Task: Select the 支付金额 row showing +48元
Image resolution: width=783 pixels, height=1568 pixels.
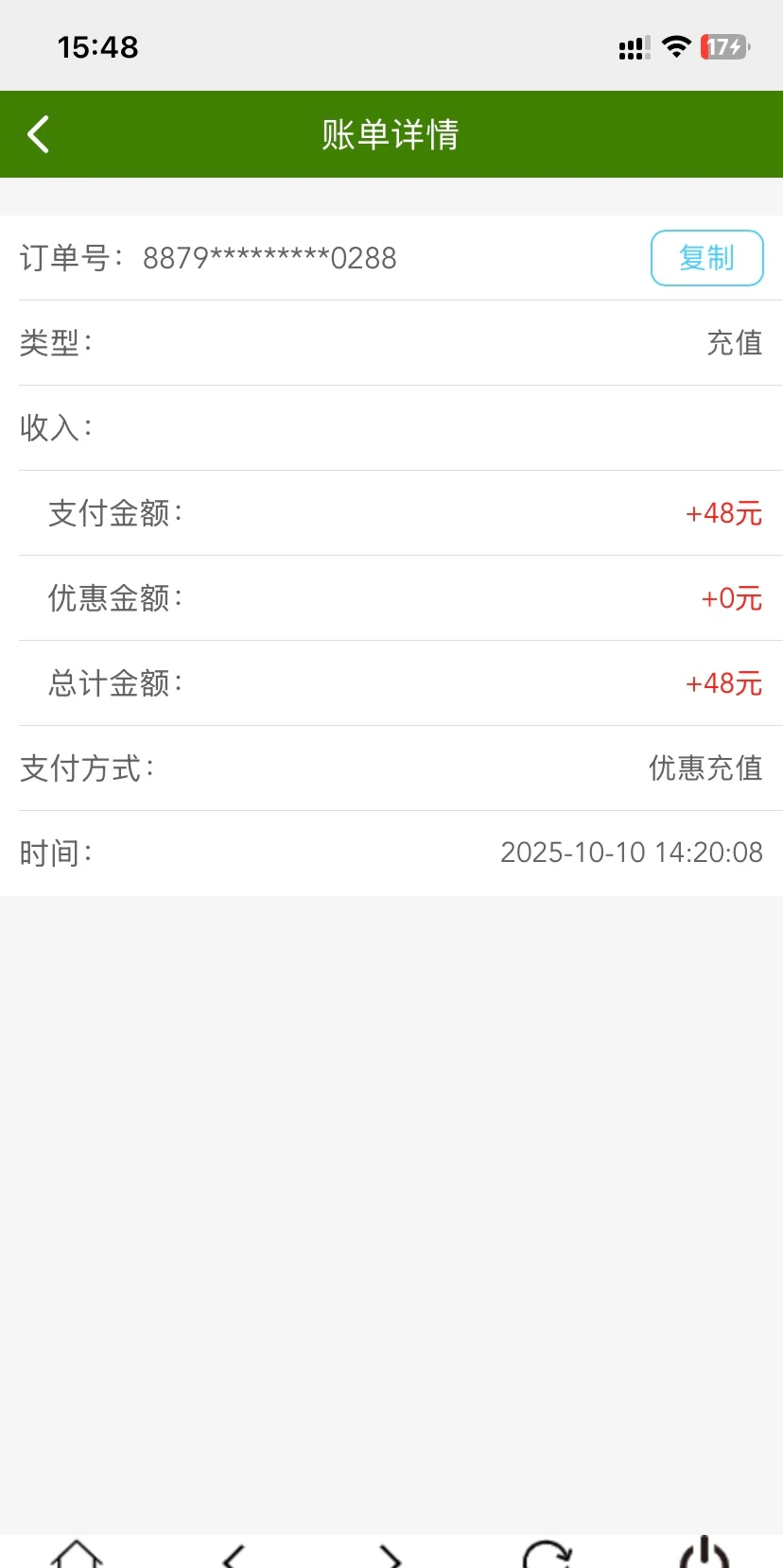Action: [391, 512]
